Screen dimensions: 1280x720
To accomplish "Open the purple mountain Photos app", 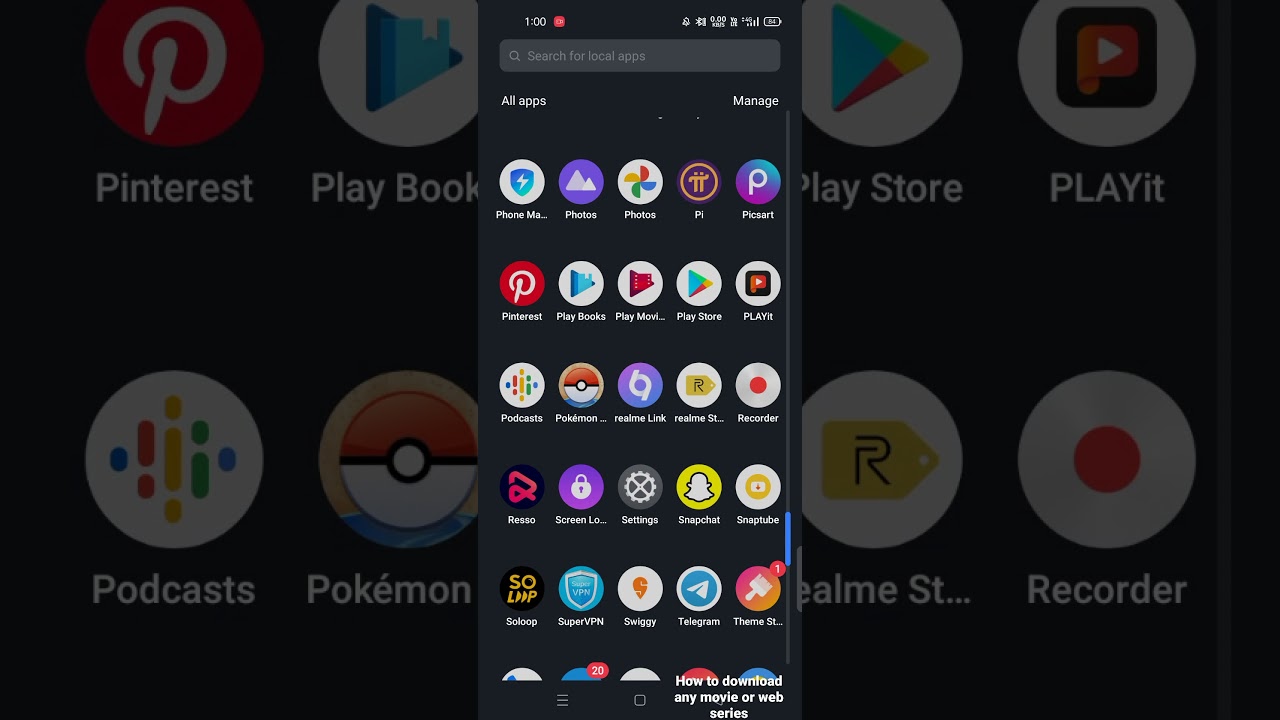I will [581, 183].
